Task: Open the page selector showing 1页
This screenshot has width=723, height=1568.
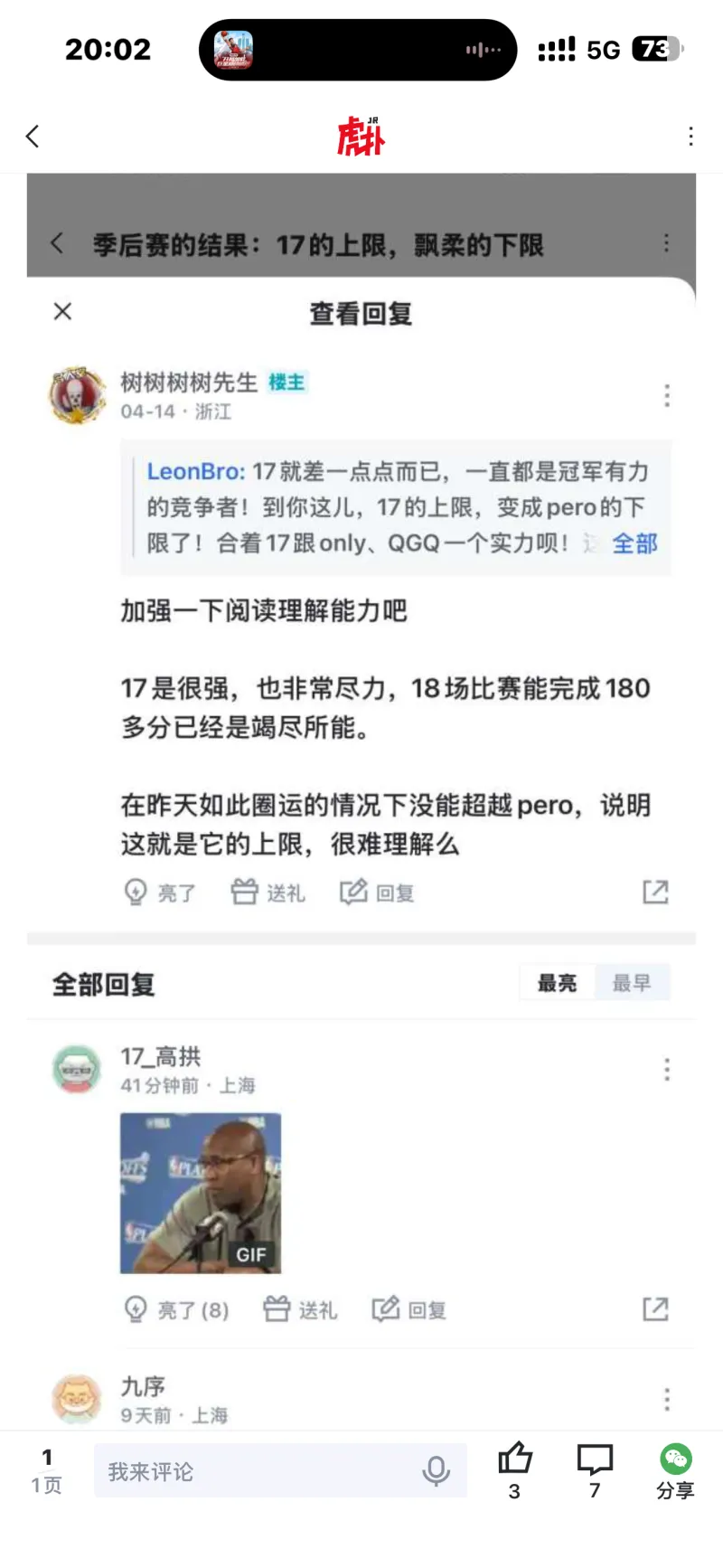Action: click(x=47, y=1470)
